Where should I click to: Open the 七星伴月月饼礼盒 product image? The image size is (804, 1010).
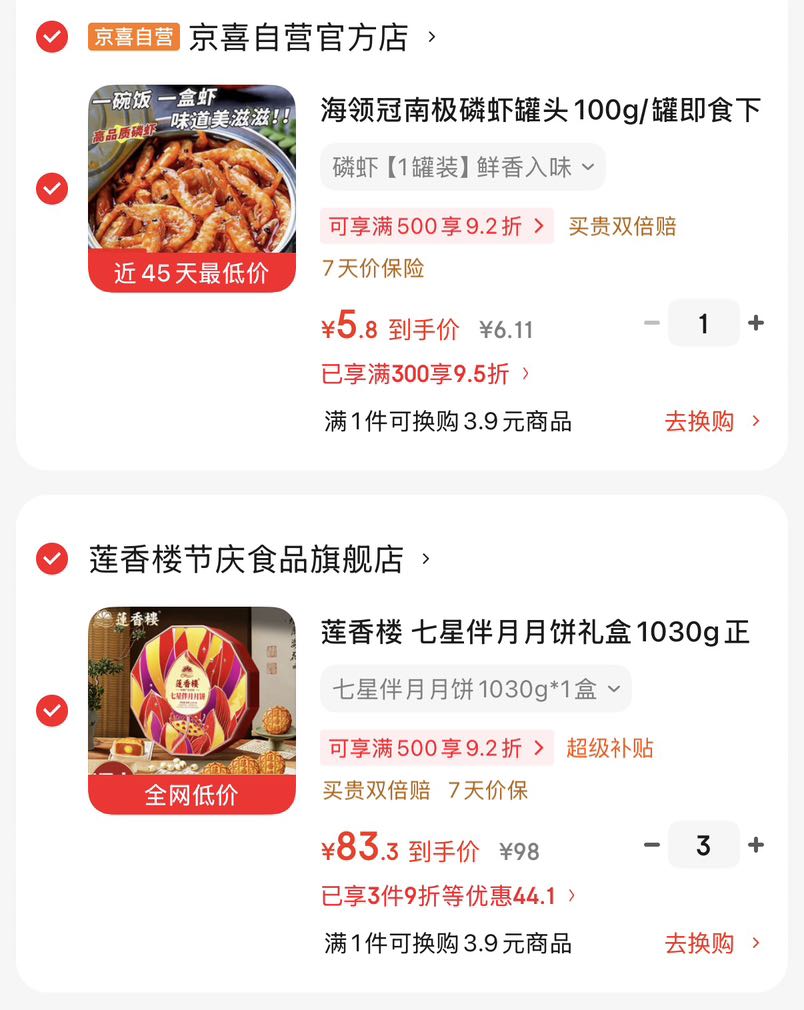point(192,710)
